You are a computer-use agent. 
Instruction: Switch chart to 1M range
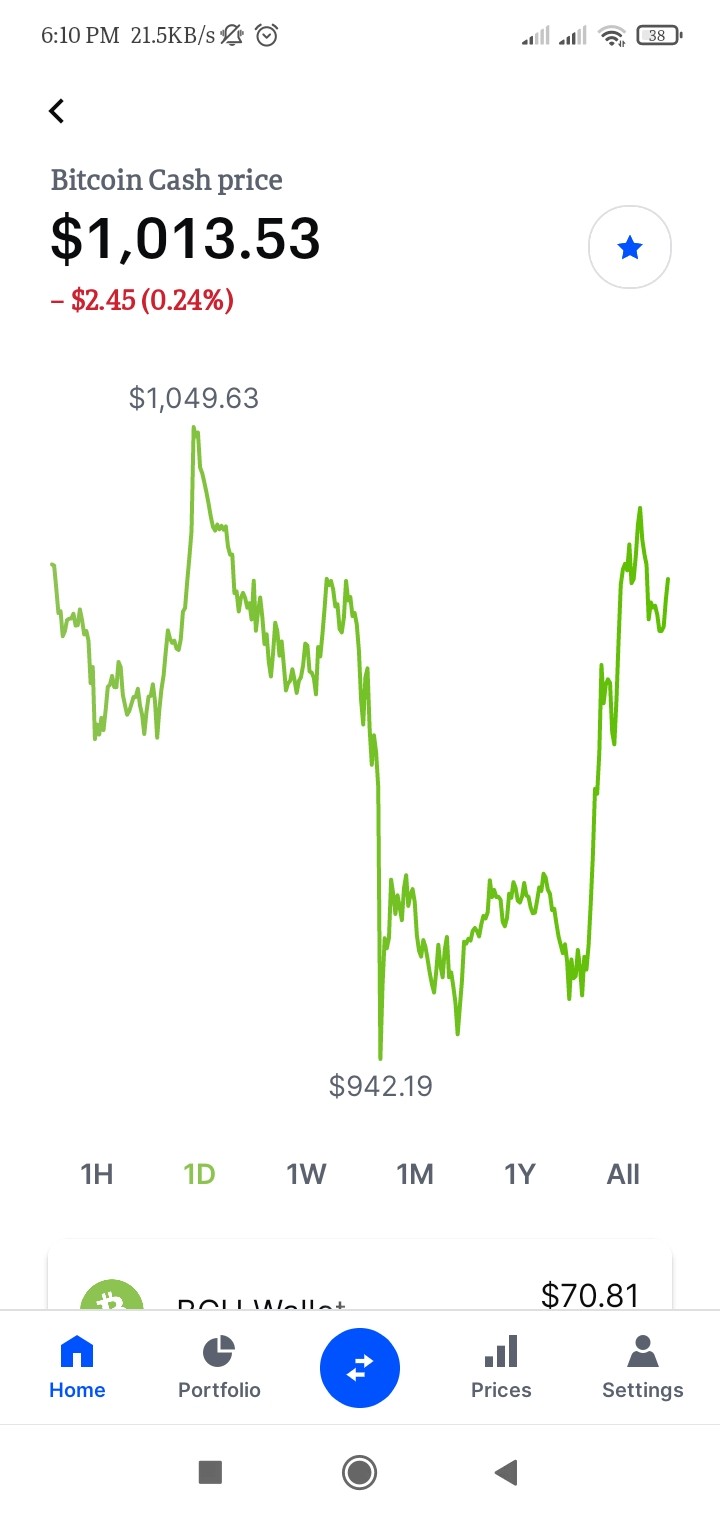click(415, 1174)
